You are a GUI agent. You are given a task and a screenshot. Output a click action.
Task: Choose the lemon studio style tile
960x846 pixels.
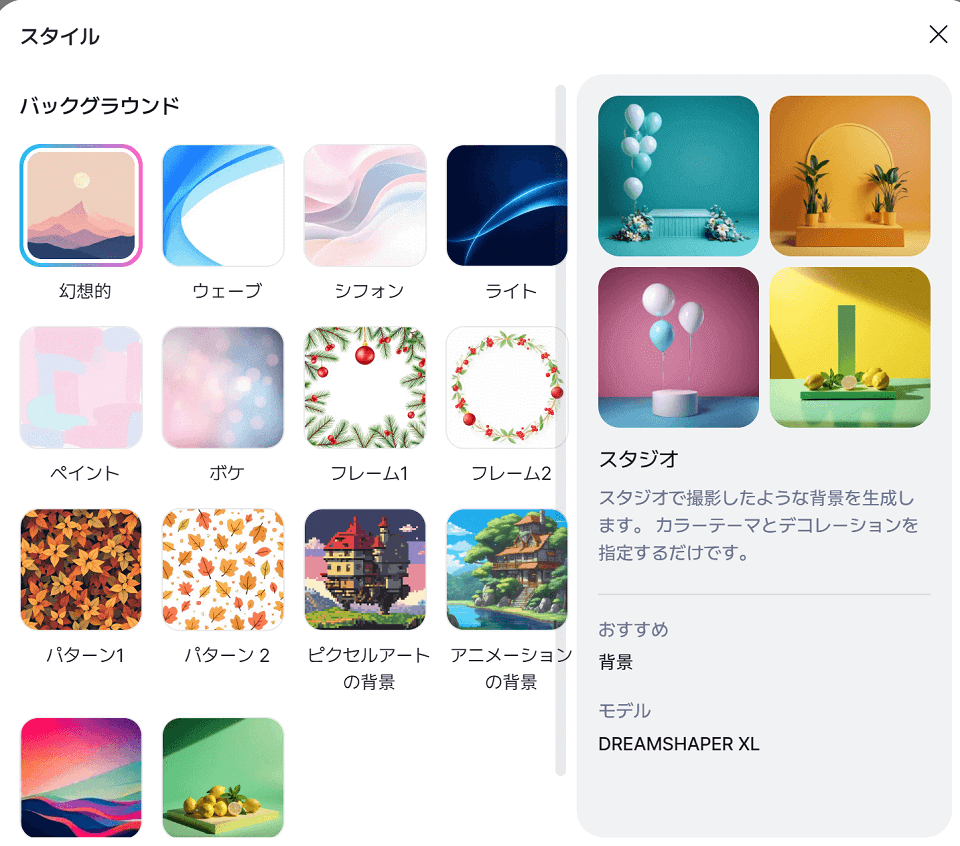[223, 777]
